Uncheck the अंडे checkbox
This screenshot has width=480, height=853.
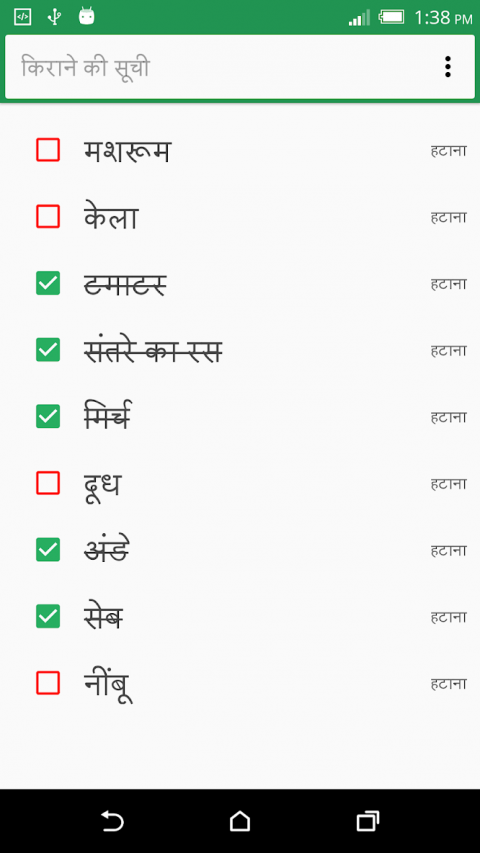click(48, 549)
